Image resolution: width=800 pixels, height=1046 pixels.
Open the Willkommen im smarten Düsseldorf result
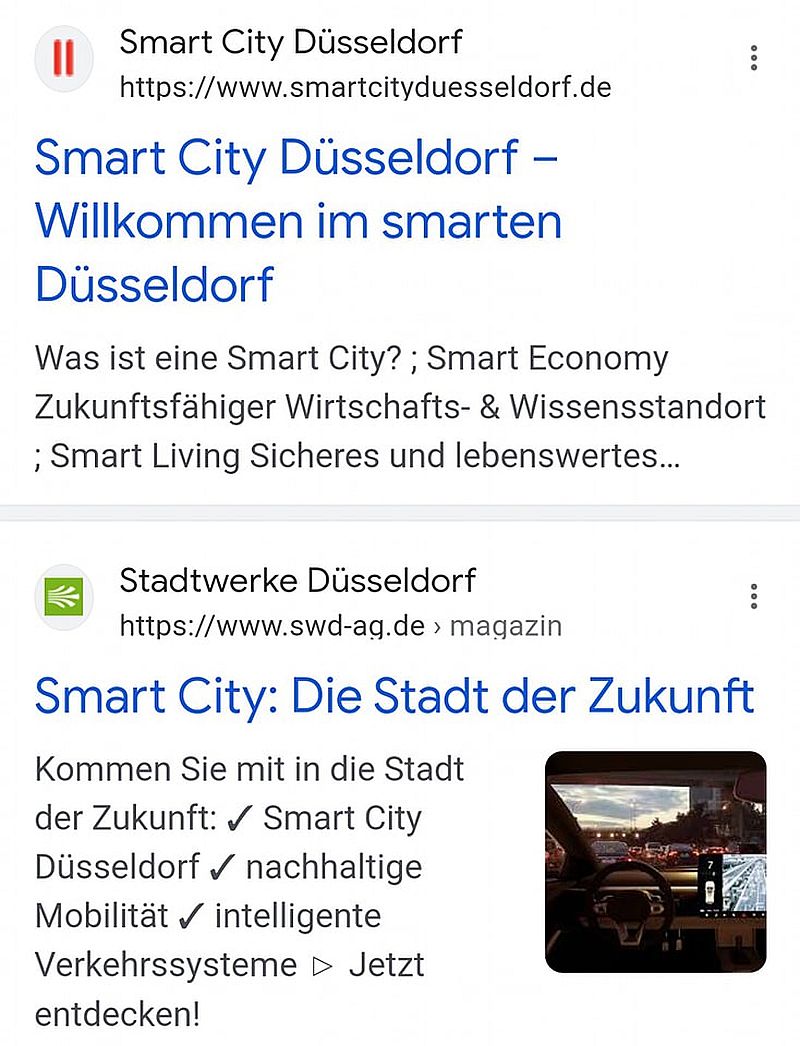(x=298, y=220)
